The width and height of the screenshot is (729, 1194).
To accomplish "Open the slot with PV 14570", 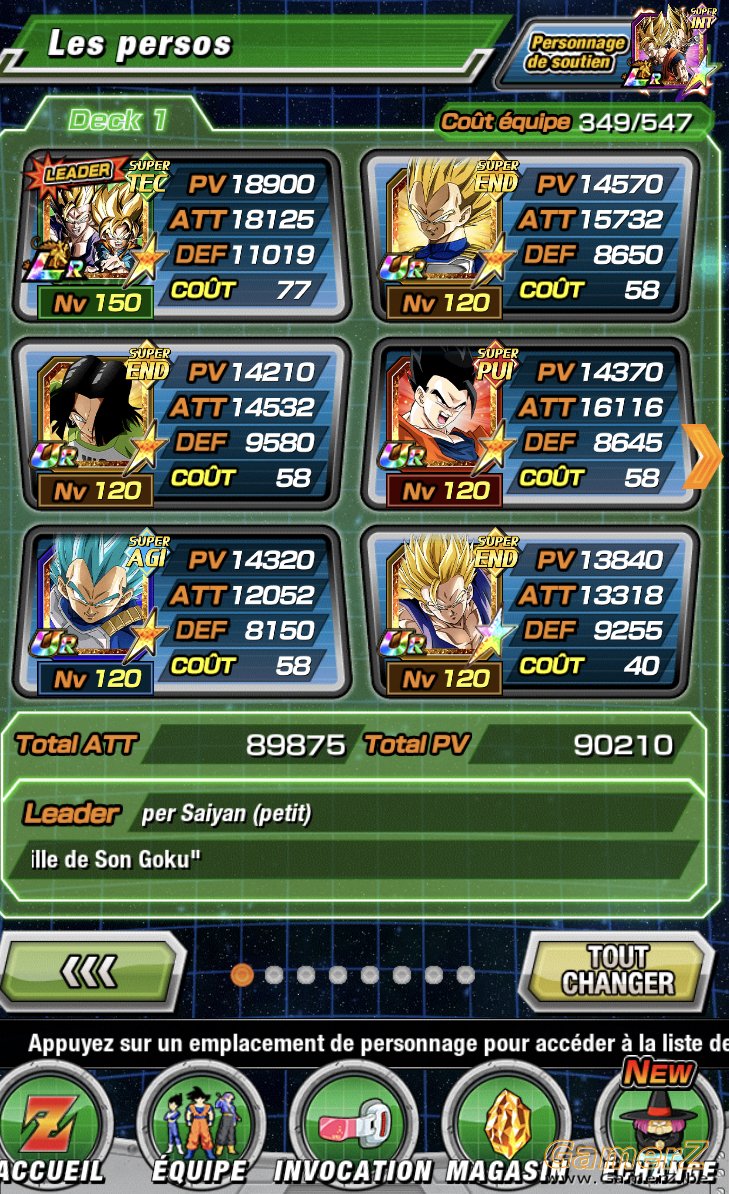I will point(530,236).
